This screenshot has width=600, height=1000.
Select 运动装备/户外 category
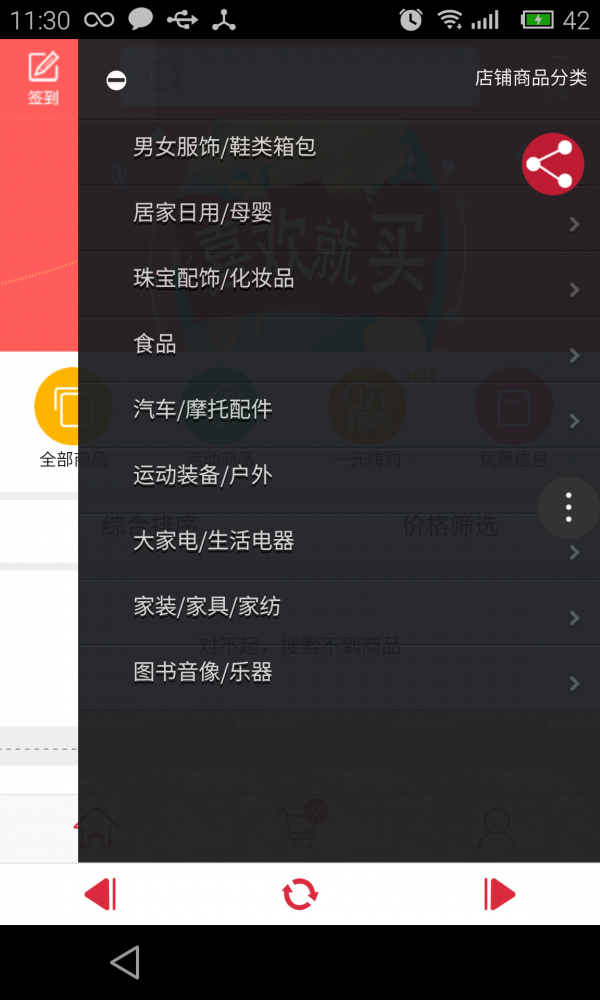pos(203,476)
